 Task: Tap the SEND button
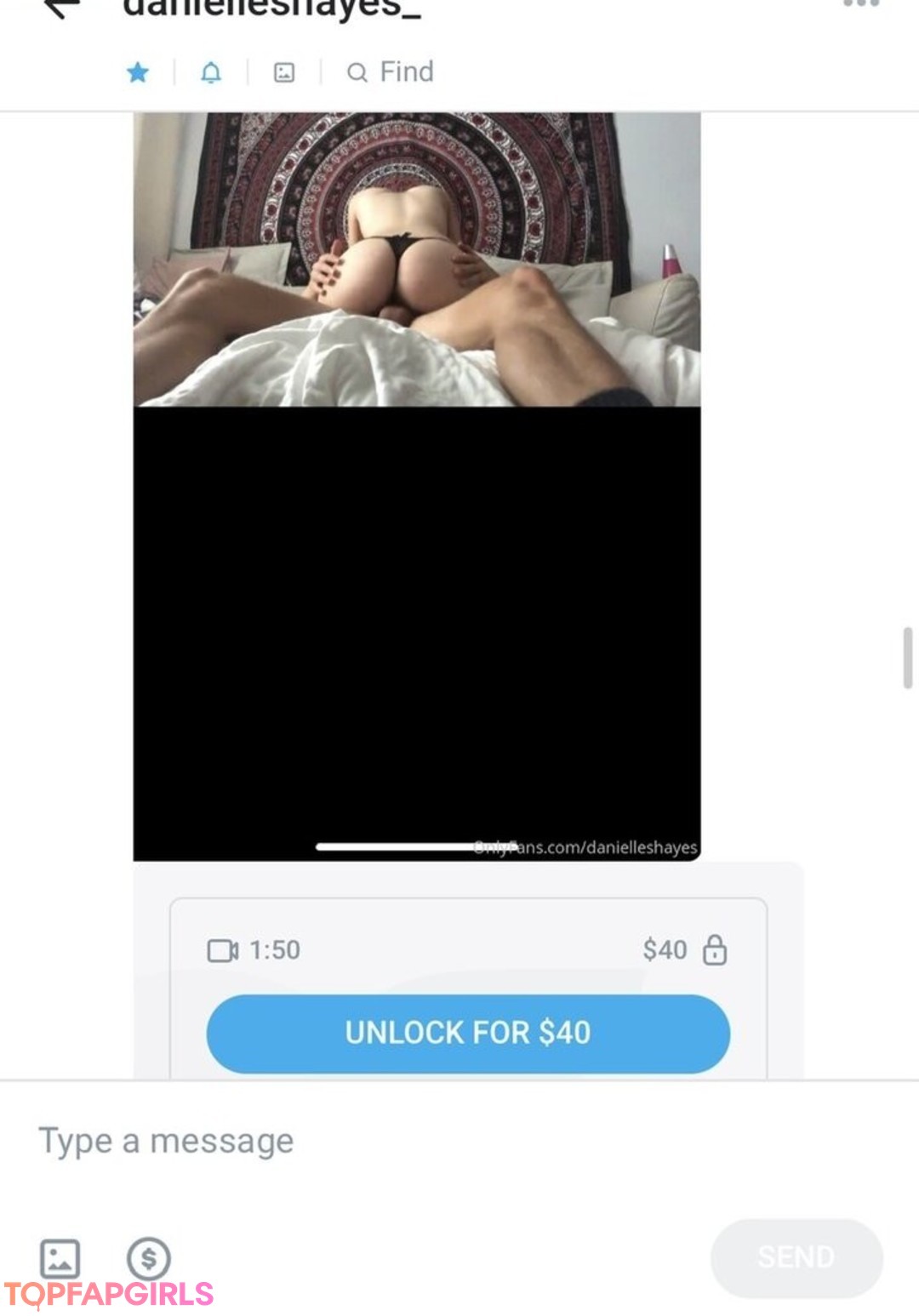tap(796, 1257)
